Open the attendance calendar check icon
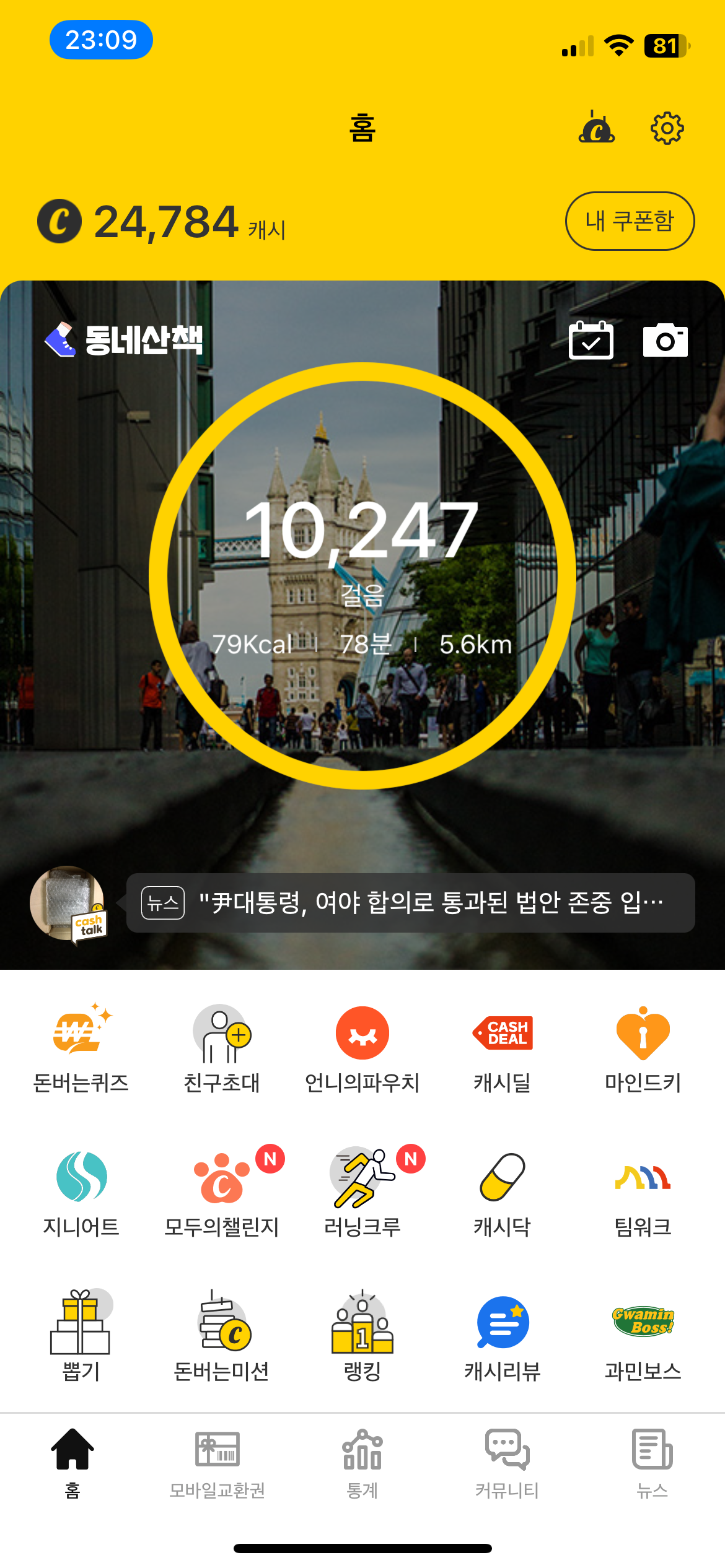 click(591, 340)
